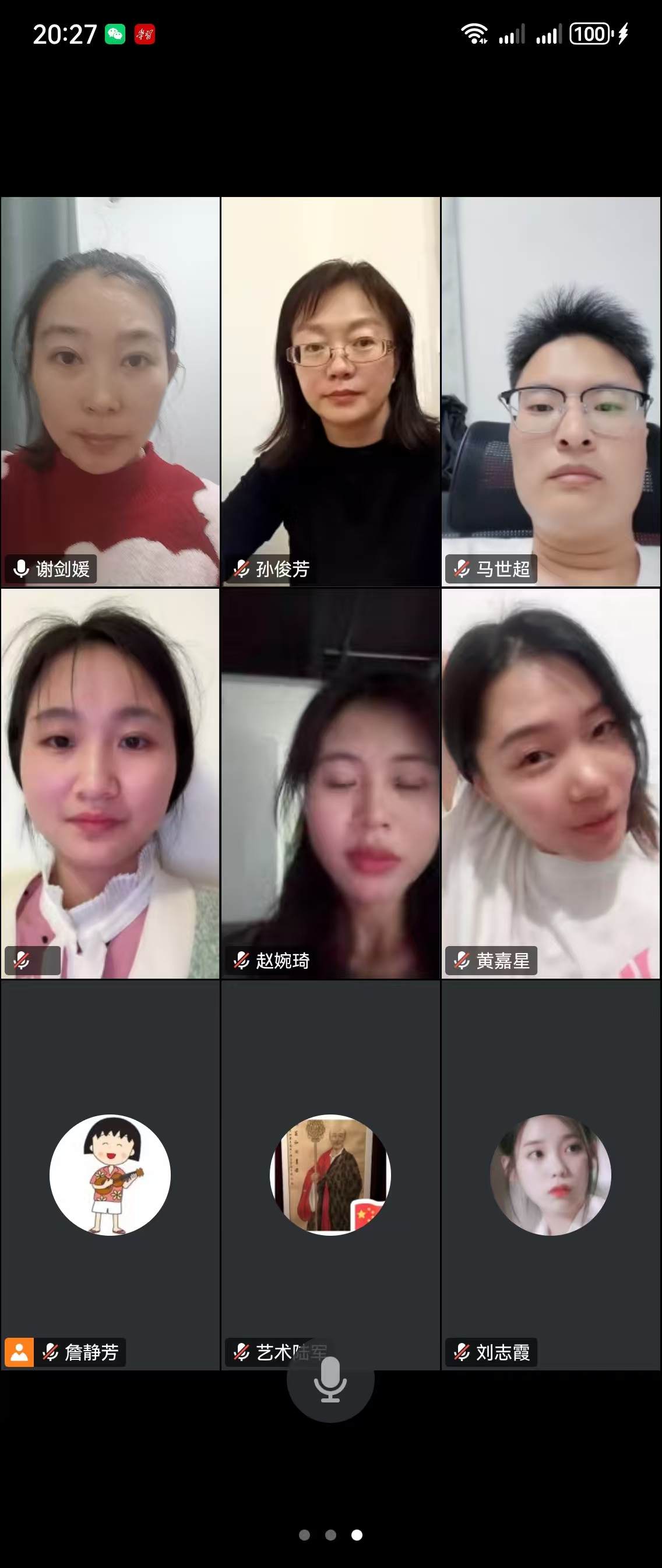Enlarge 赵婉琦's video tile

click(x=330, y=783)
